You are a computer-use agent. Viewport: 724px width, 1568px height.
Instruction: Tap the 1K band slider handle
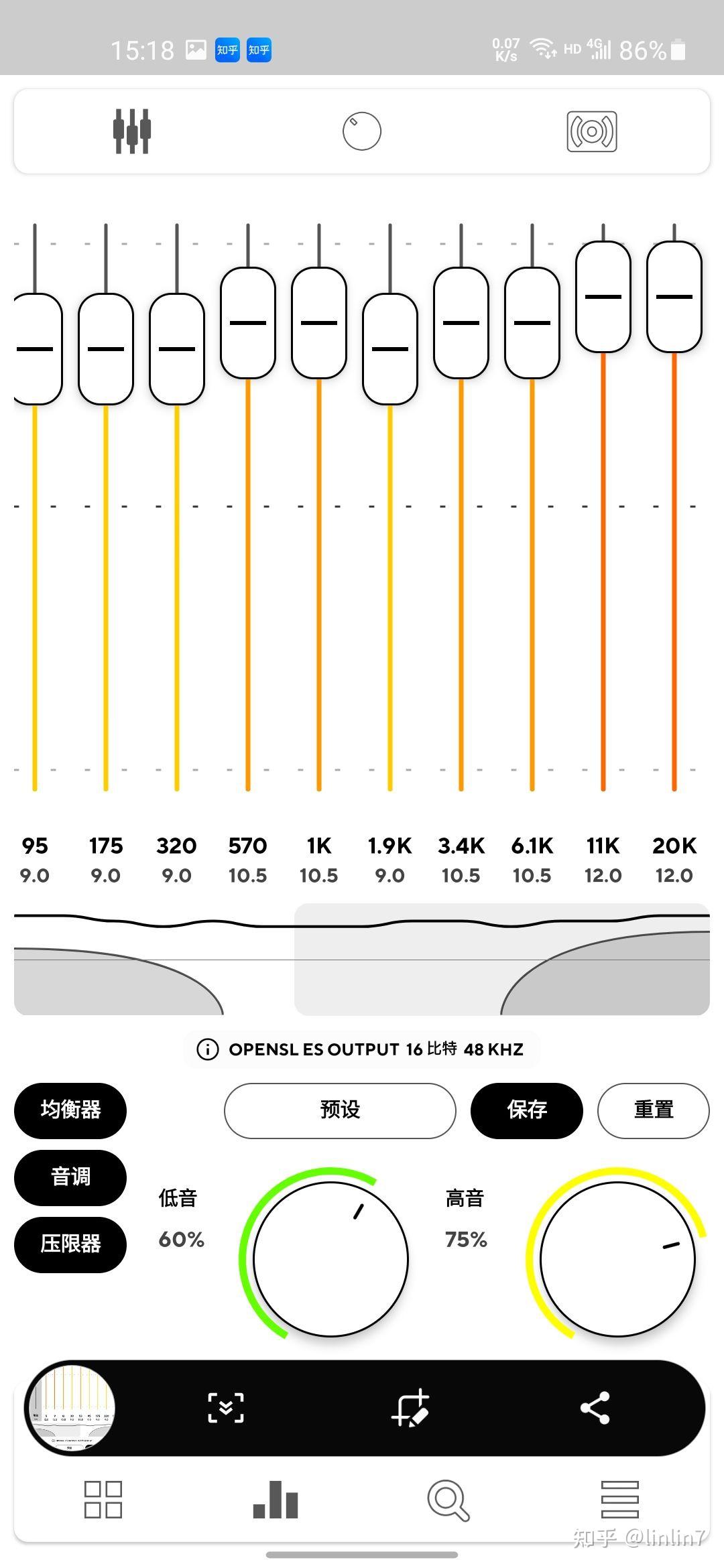click(319, 323)
